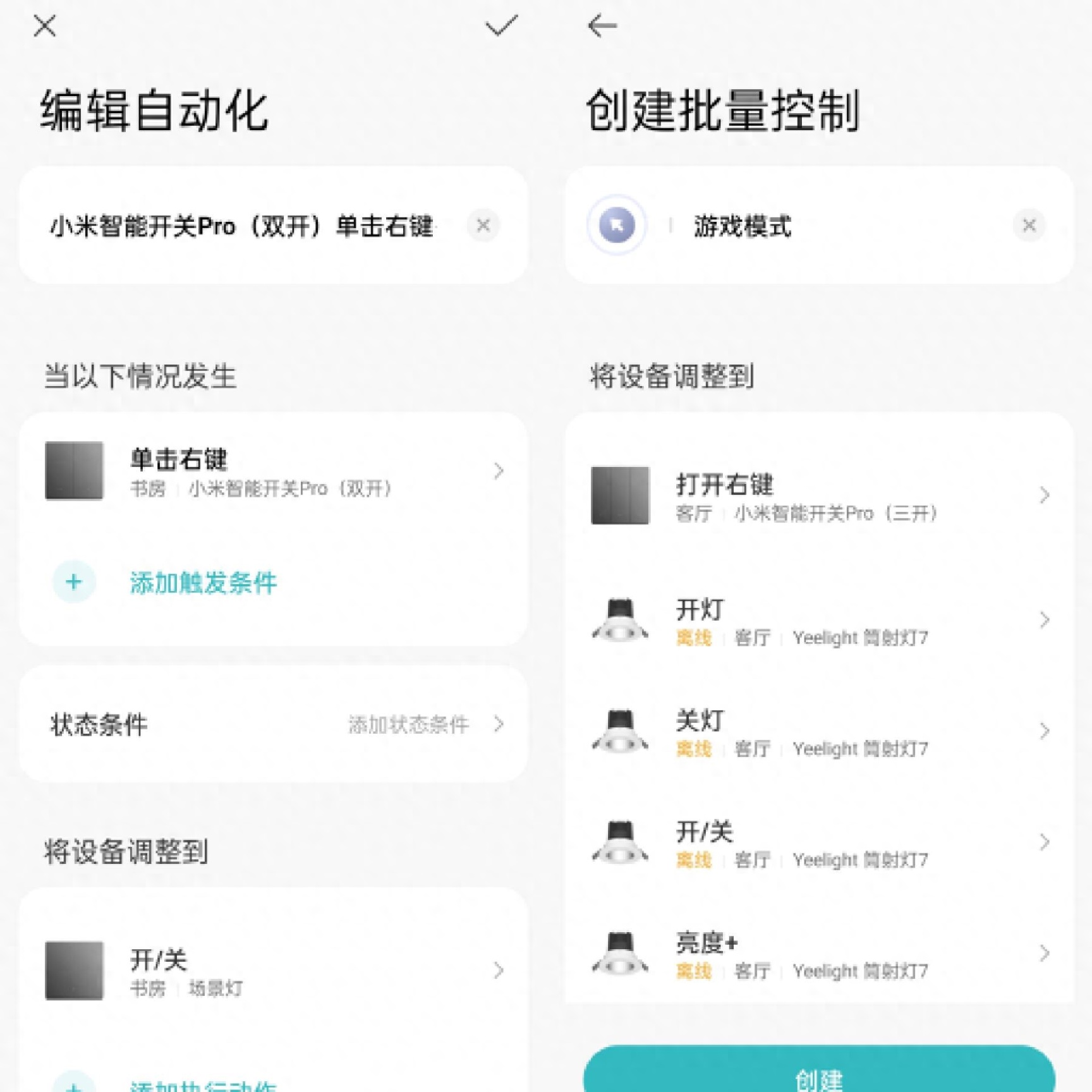The image size is (1092, 1092).
Task: Tap the 创建 button
Action: (x=819, y=1074)
